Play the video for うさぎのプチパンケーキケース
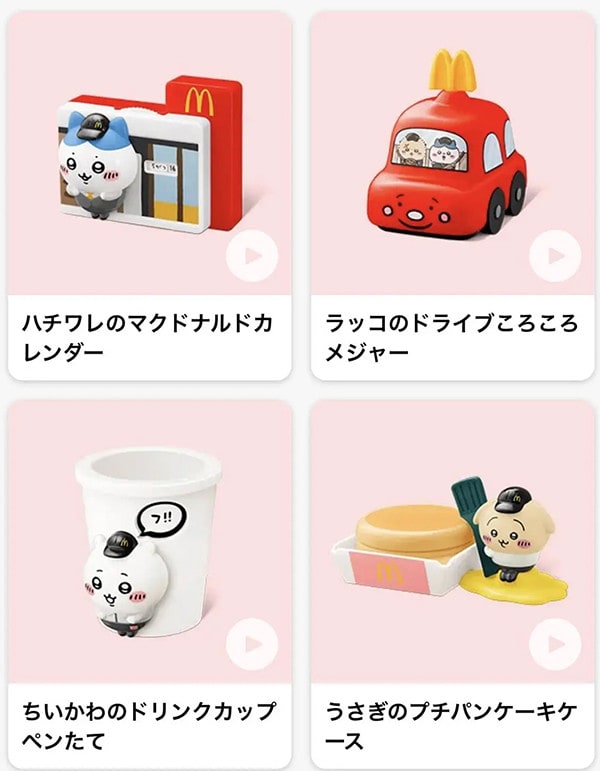Screen dimensions: 600x771 pyautogui.click(x=555, y=644)
